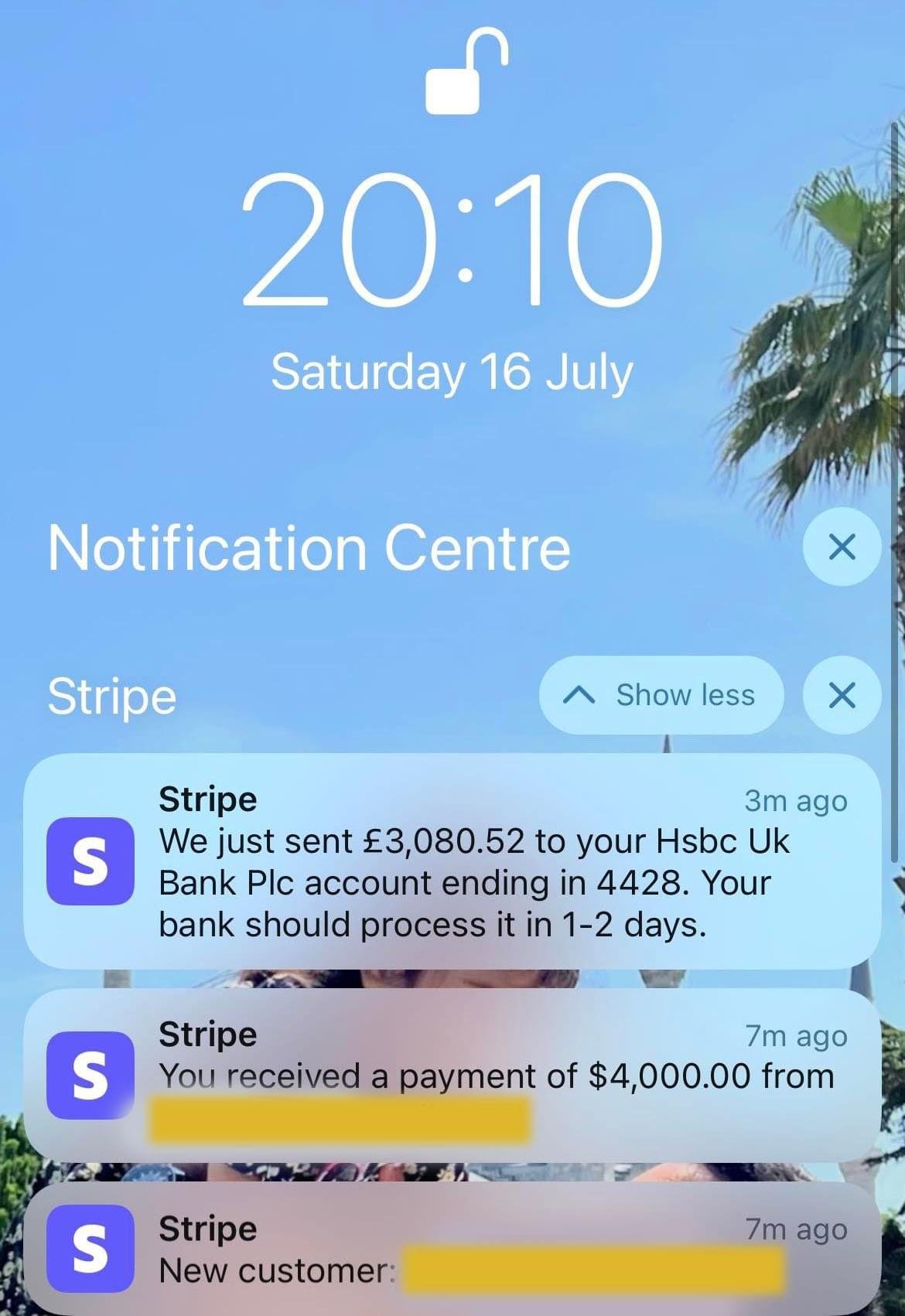
Task: Open the $4,000.00 payment received notification
Action: point(452,1075)
